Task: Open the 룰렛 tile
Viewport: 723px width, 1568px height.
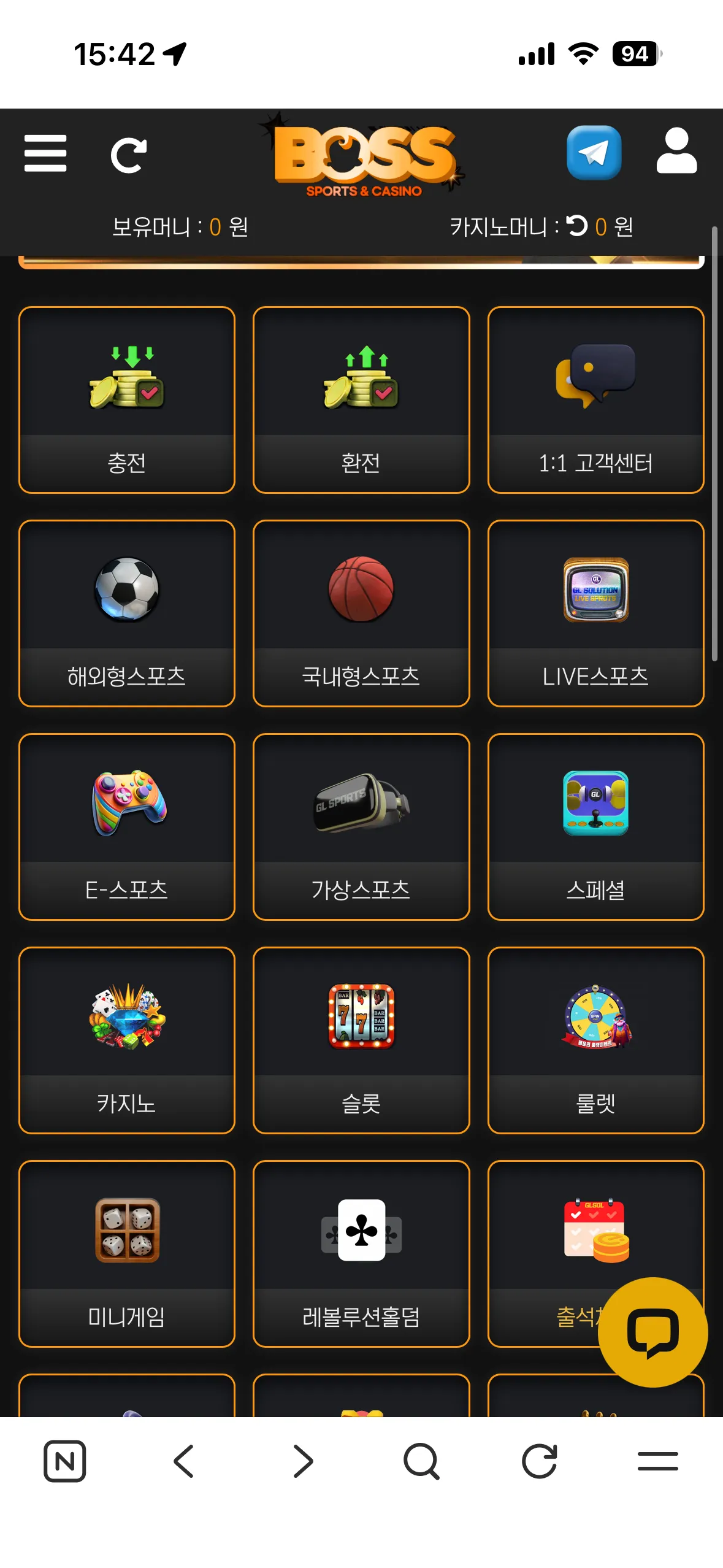Action: [595, 1040]
